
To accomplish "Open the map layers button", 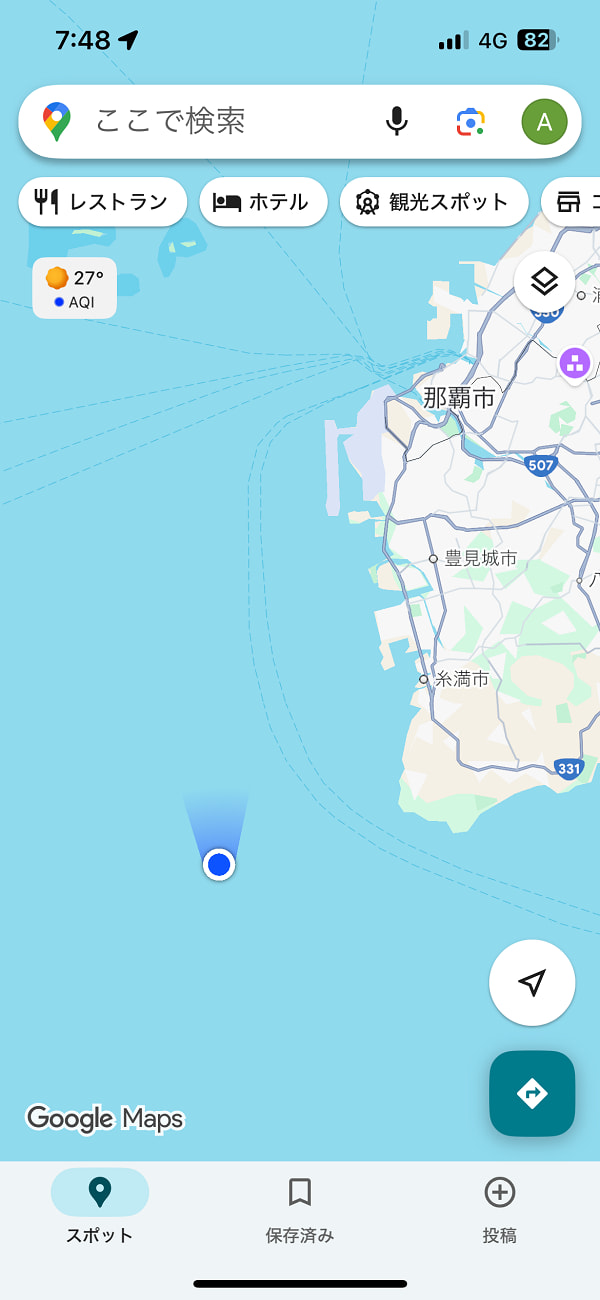I will coord(544,282).
